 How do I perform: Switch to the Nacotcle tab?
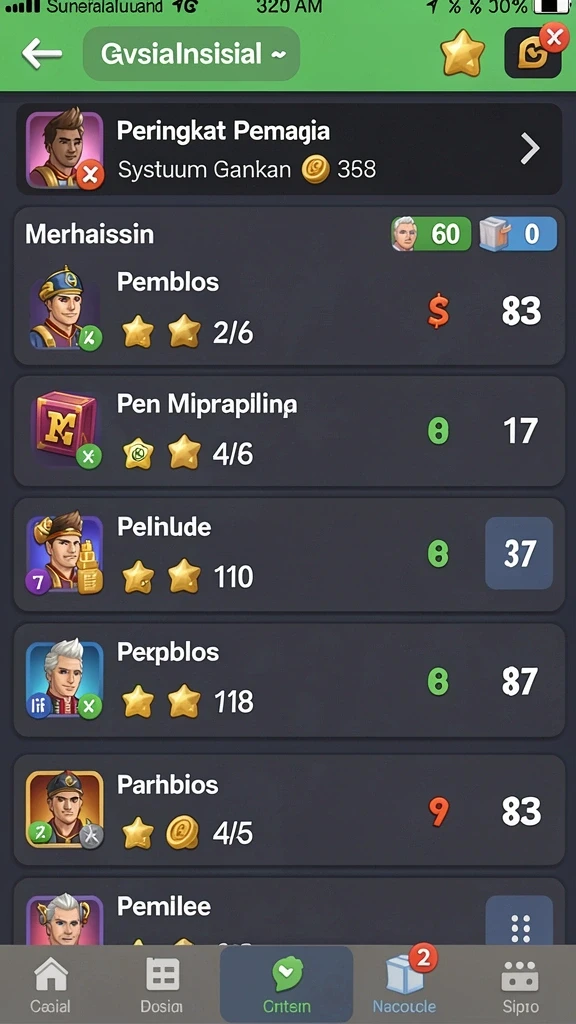coord(404,985)
